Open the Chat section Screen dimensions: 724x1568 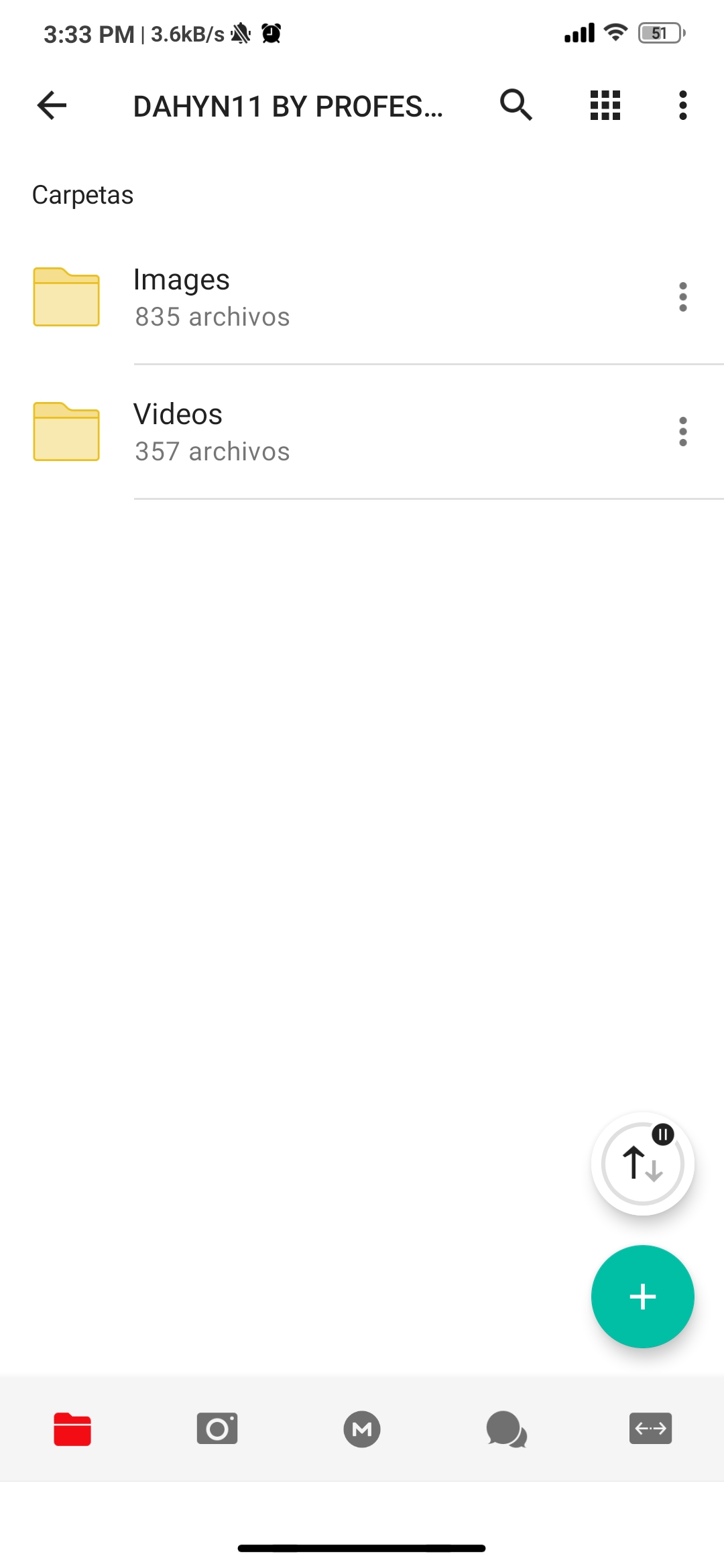coord(506,1428)
